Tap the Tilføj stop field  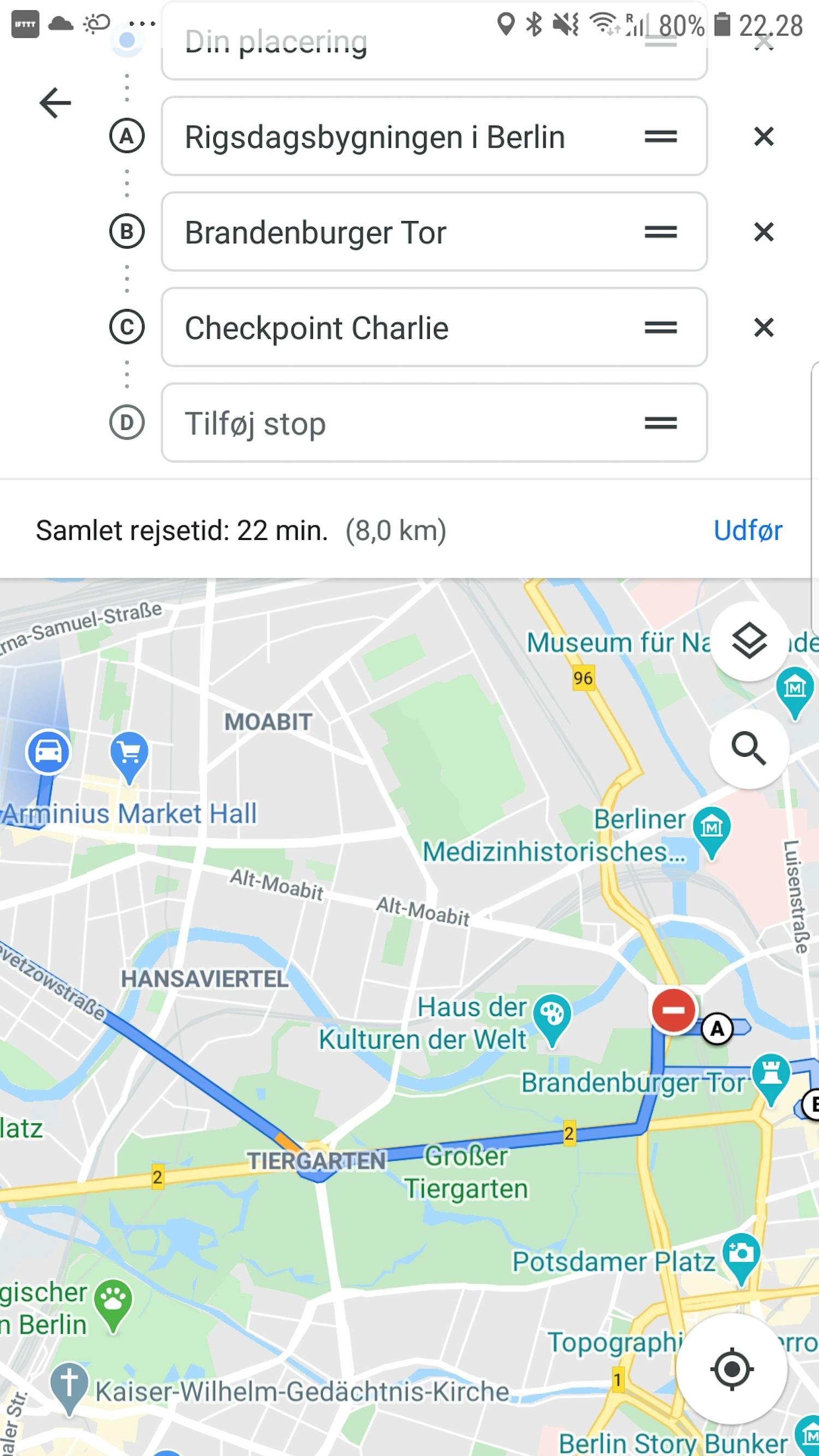tap(396, 423)
